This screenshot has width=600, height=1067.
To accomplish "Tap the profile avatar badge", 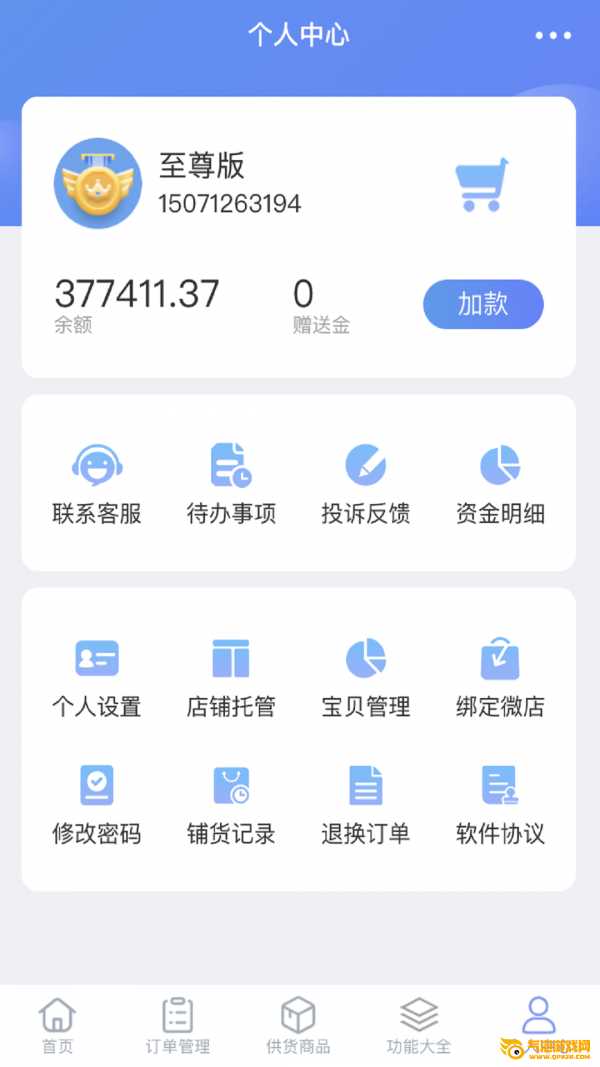I will click(x=98, y=183).
